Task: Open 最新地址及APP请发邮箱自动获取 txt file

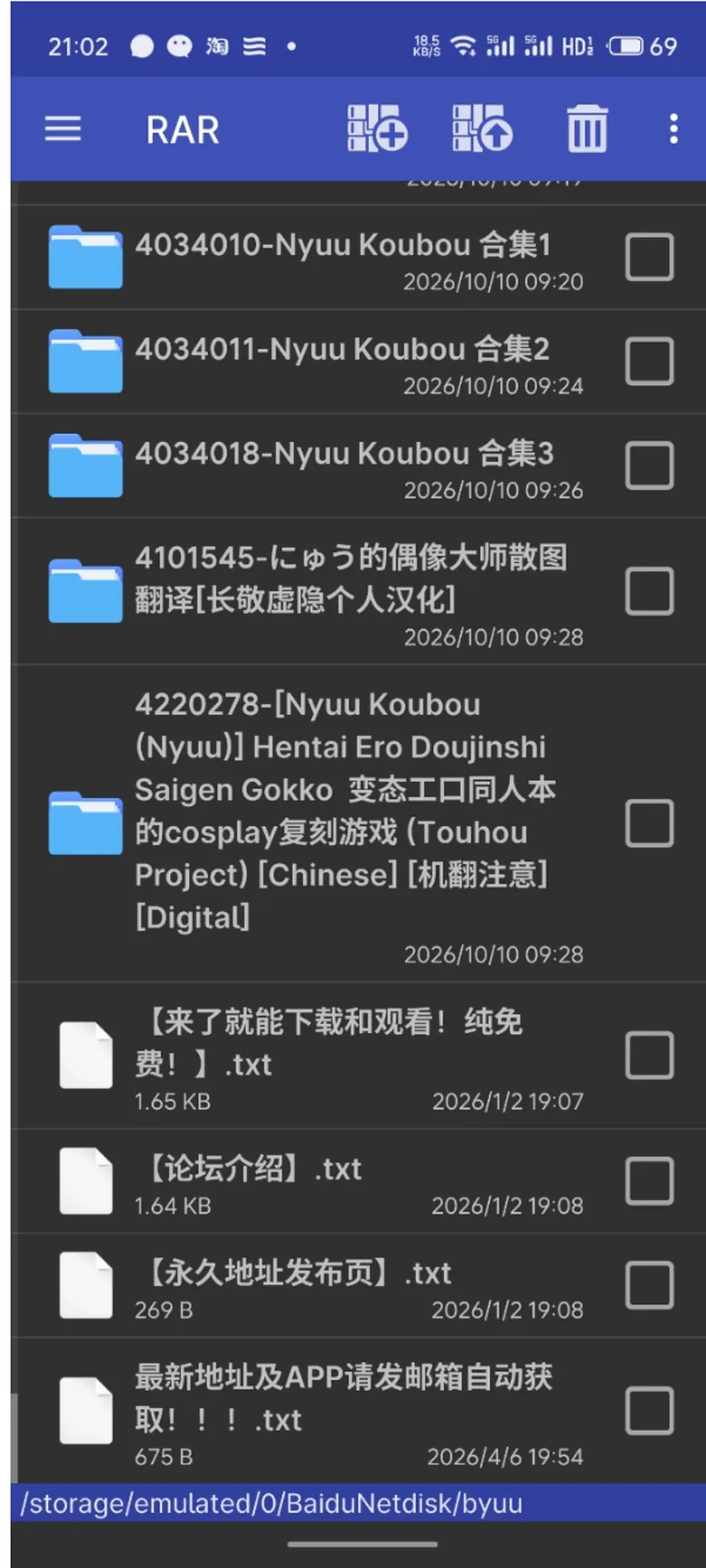Action: (358, 1411)
